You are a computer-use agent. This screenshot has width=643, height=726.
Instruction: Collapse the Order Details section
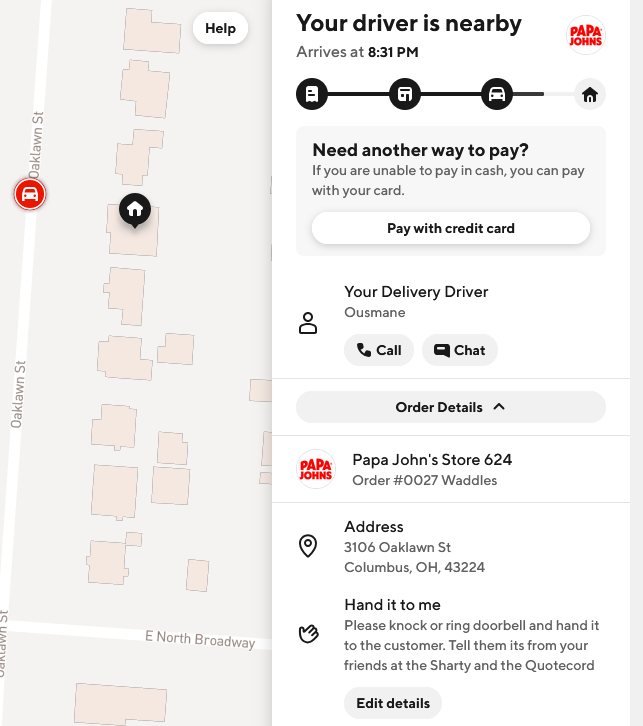pyautogui.click(x=450, y=407)
